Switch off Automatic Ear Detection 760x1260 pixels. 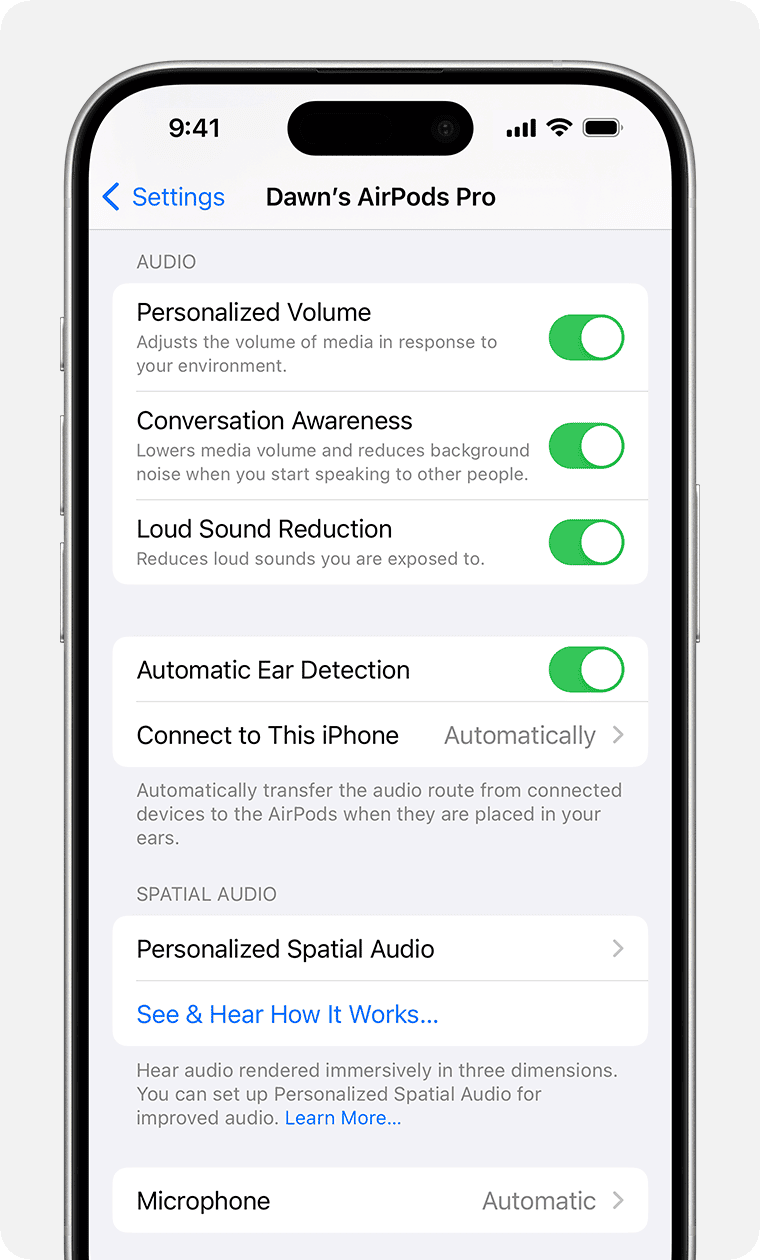(586, 670)
